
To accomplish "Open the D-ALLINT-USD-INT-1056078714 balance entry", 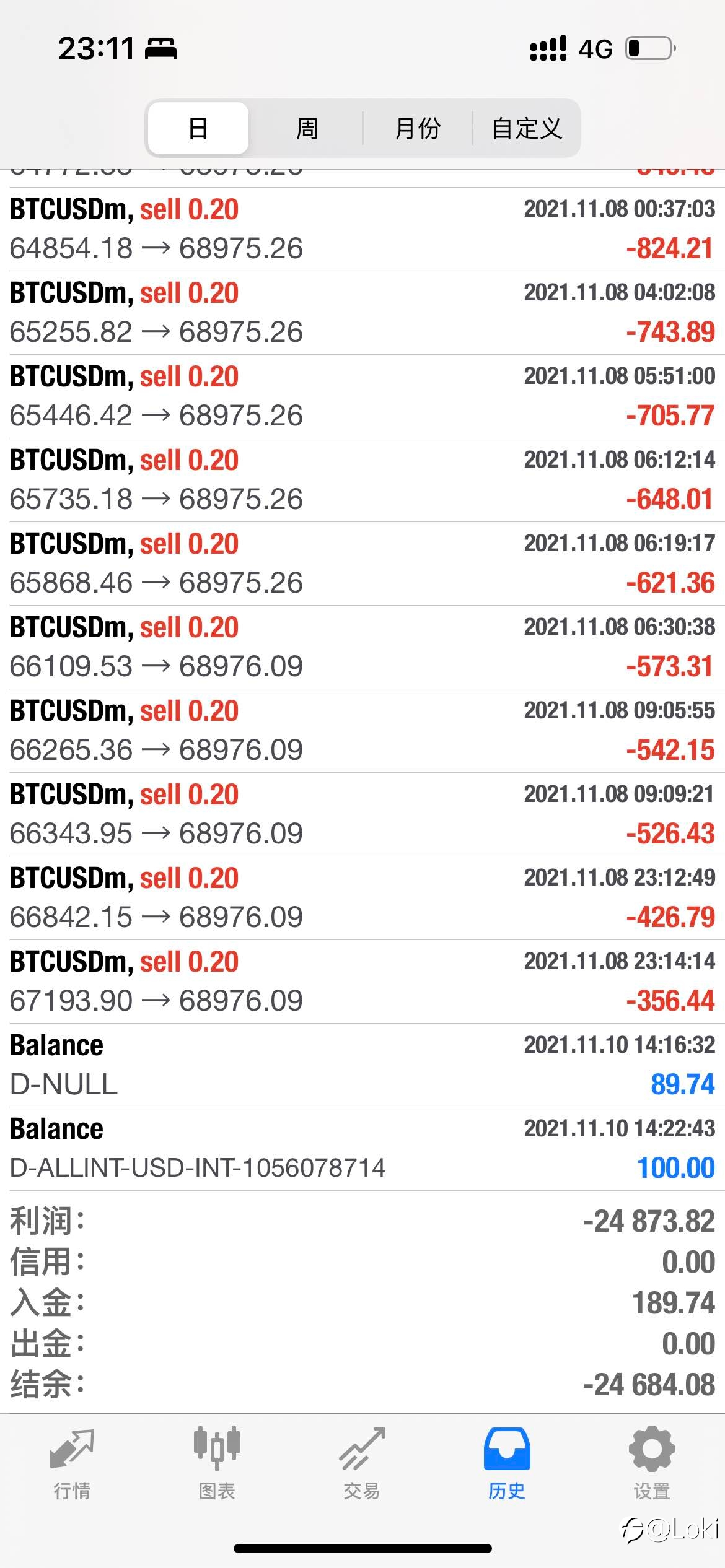I will 362,1149.
